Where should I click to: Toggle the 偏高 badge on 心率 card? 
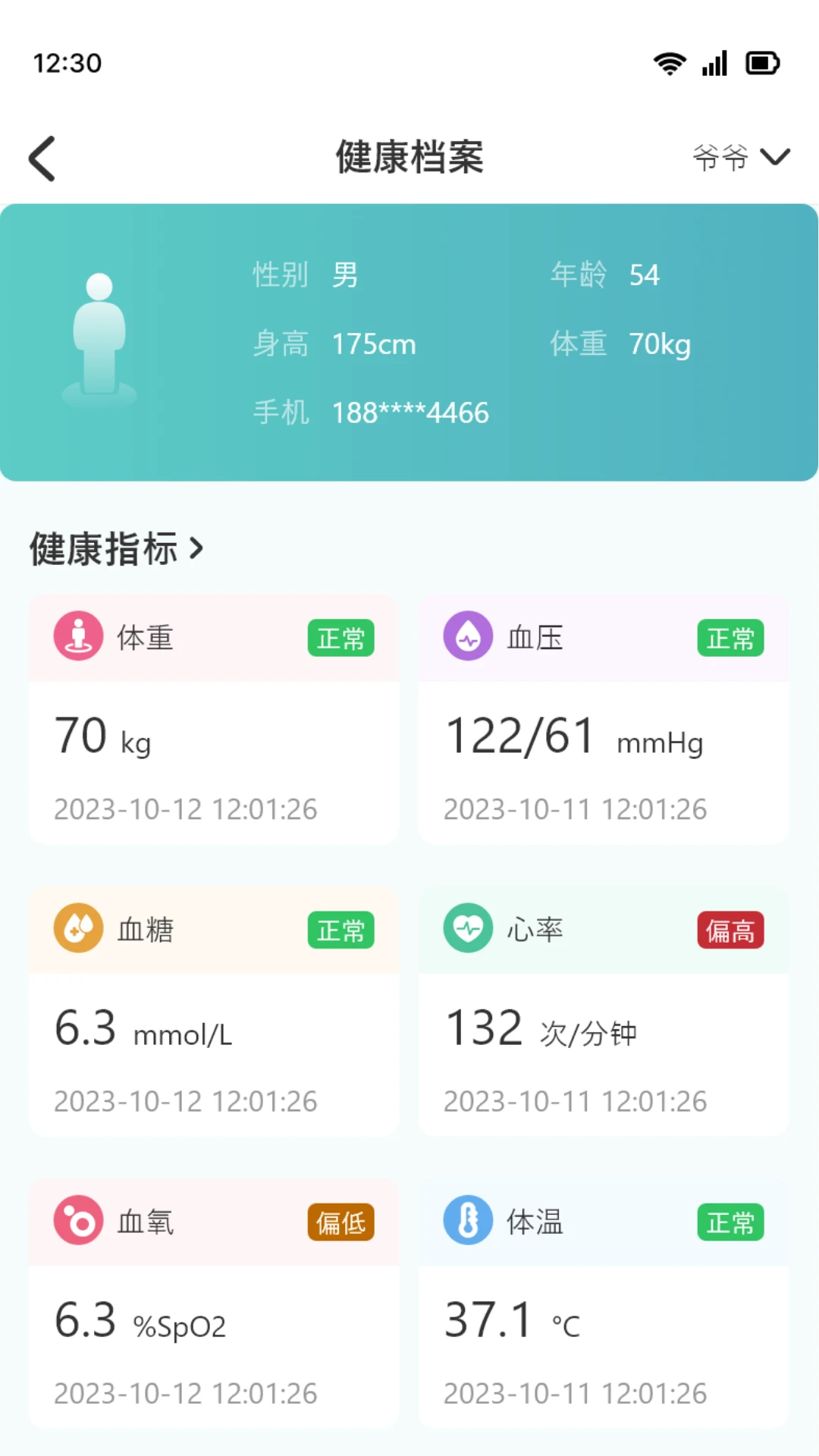730,930
